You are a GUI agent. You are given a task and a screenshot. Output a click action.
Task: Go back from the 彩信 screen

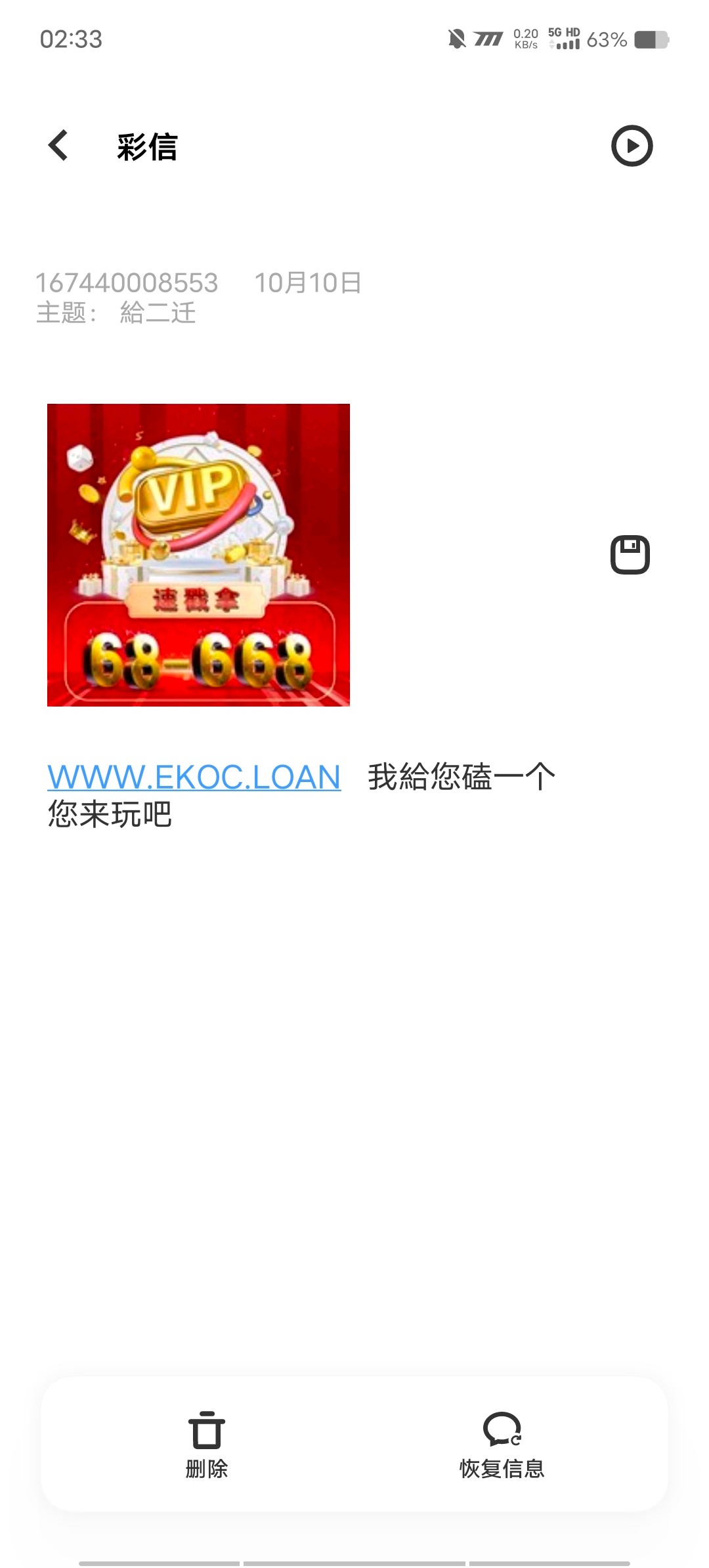click(58, 145)
